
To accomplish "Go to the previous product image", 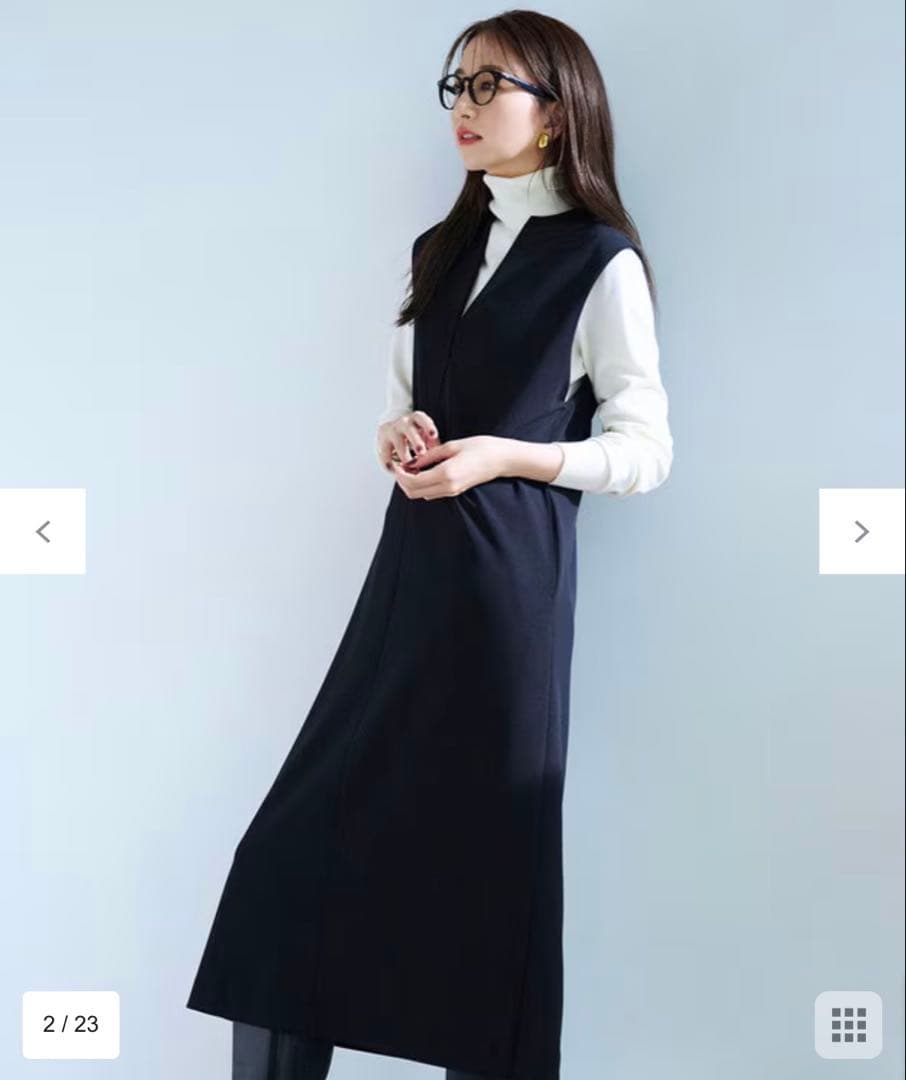I will click(x=42, y=531).
